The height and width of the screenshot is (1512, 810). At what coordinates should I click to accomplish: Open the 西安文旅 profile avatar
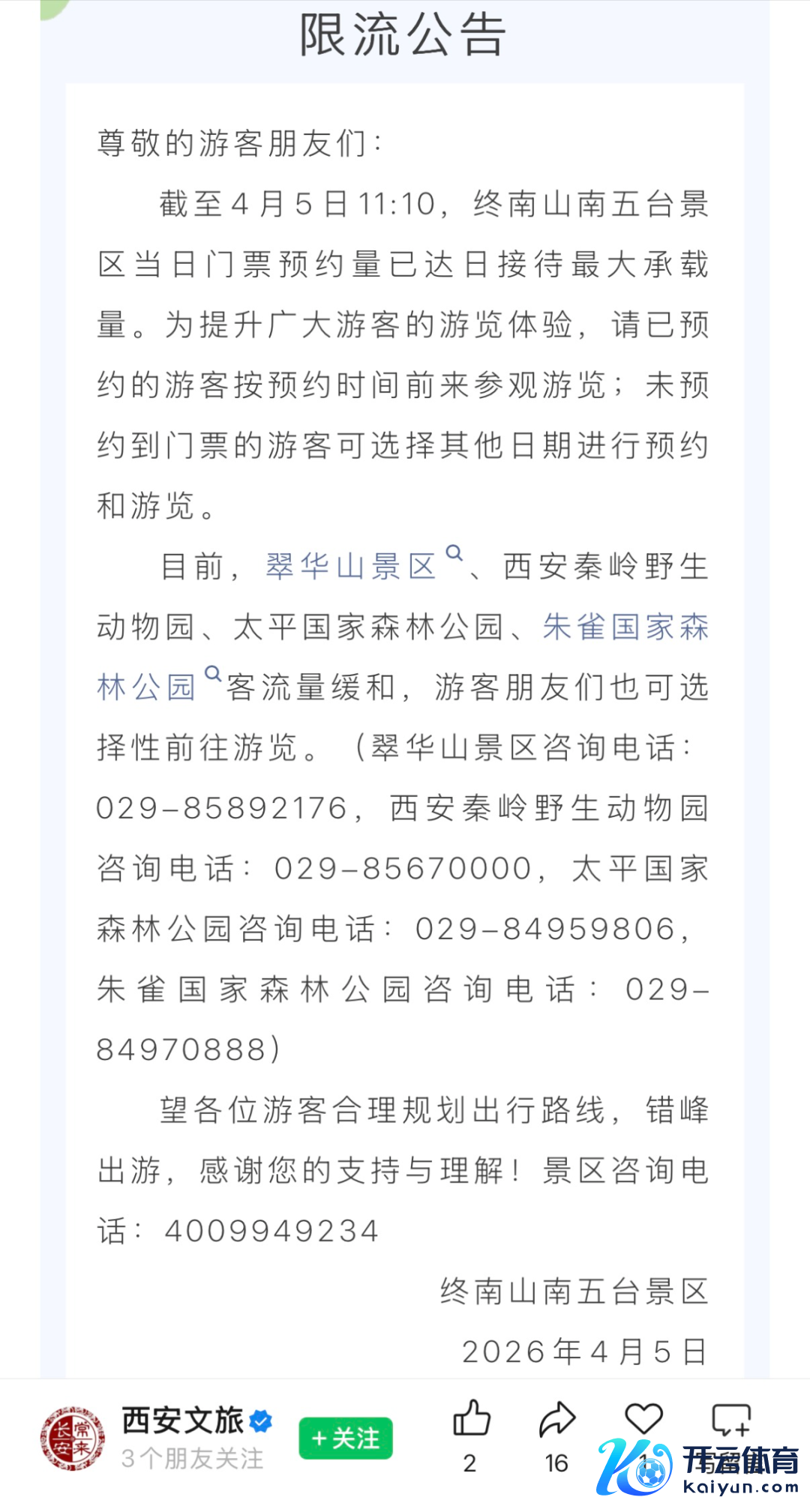[x=73, y=1438]
